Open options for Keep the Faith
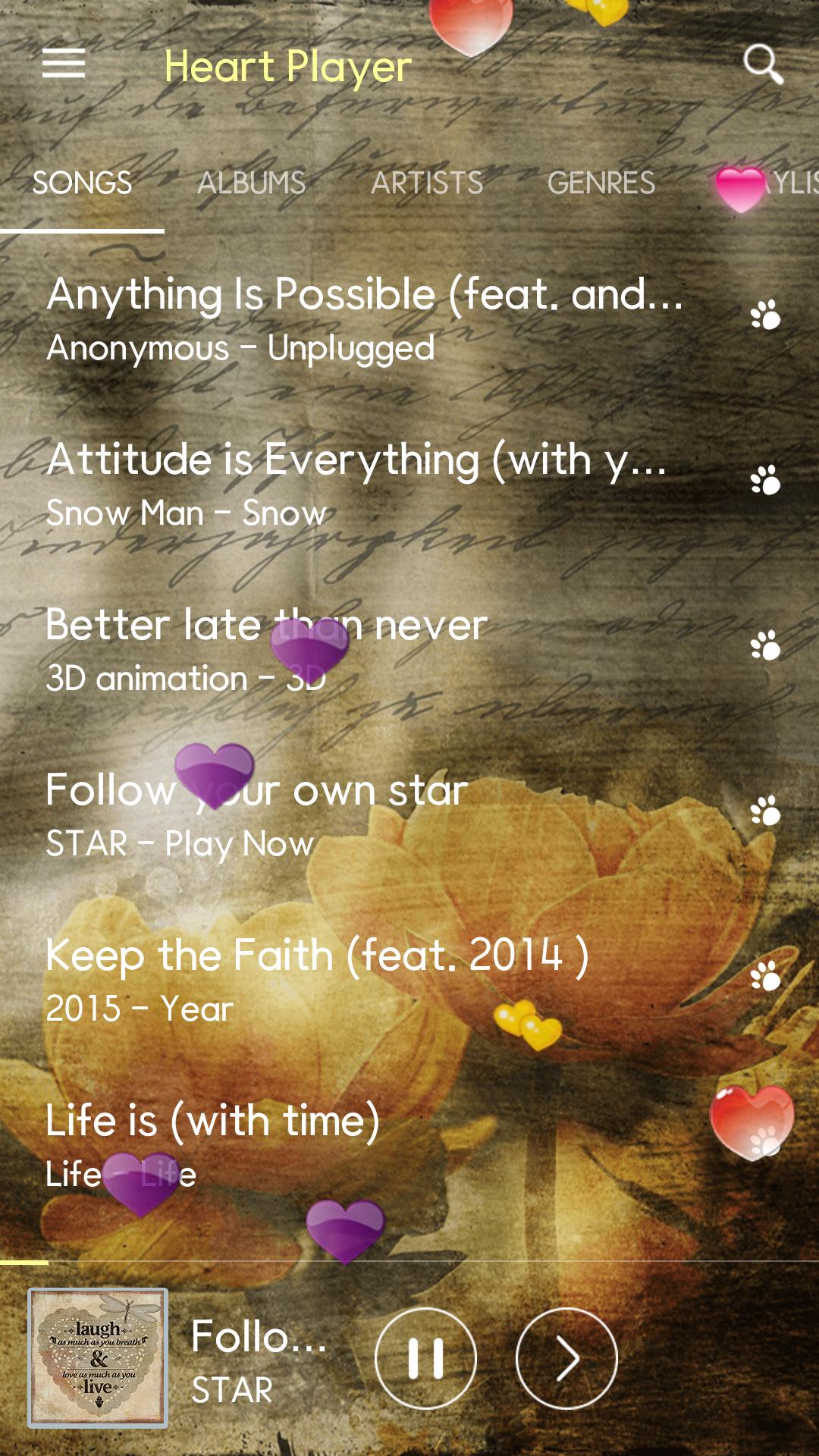 point(765,977)
